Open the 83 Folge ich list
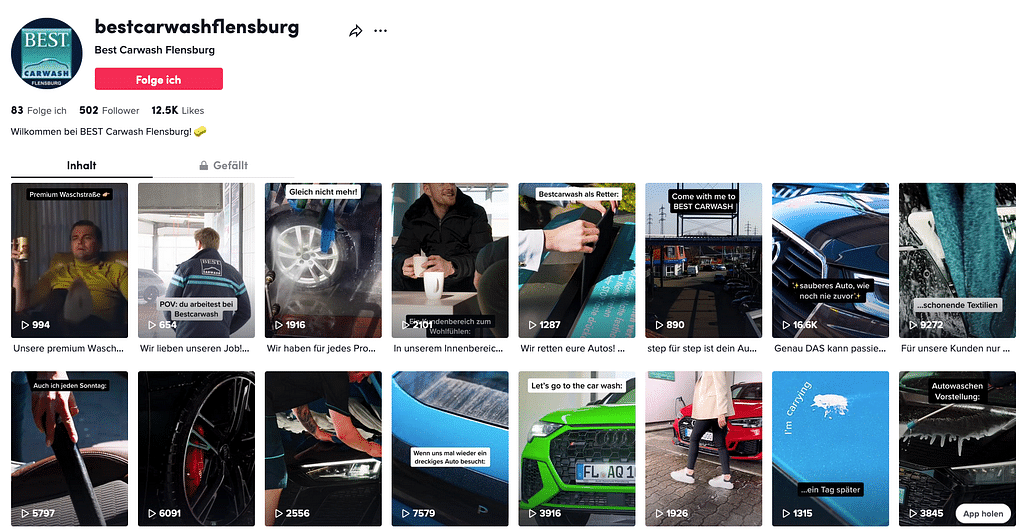The image size is (1024, 530). coord(38,110)
